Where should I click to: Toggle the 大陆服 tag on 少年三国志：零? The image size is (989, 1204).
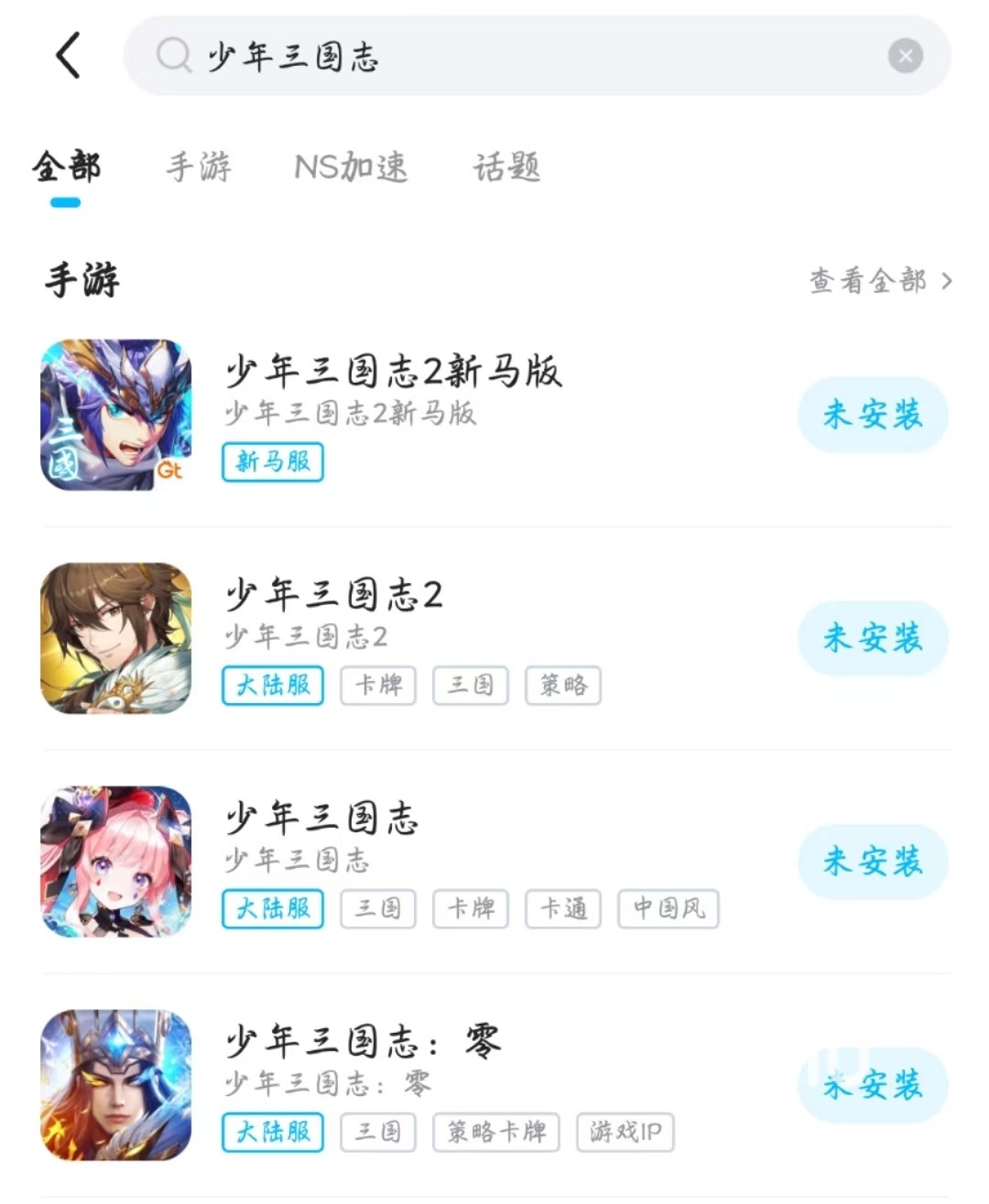[272, 1133]
